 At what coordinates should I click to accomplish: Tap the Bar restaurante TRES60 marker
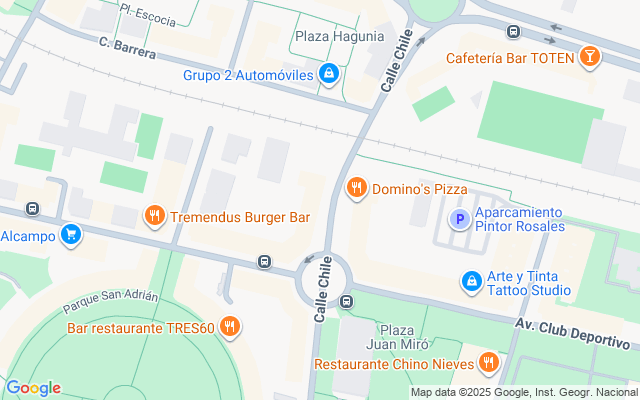230,327
